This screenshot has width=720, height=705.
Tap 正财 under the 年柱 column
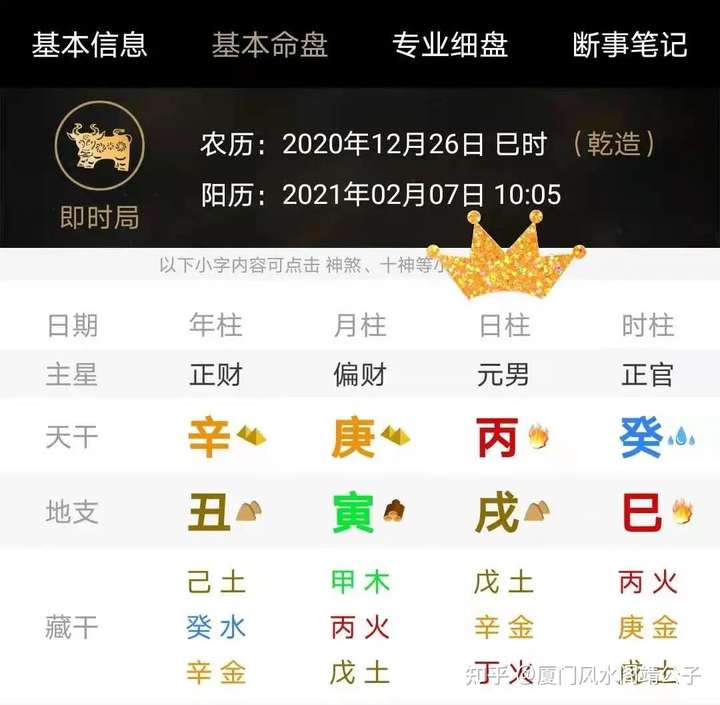point(216,375)
